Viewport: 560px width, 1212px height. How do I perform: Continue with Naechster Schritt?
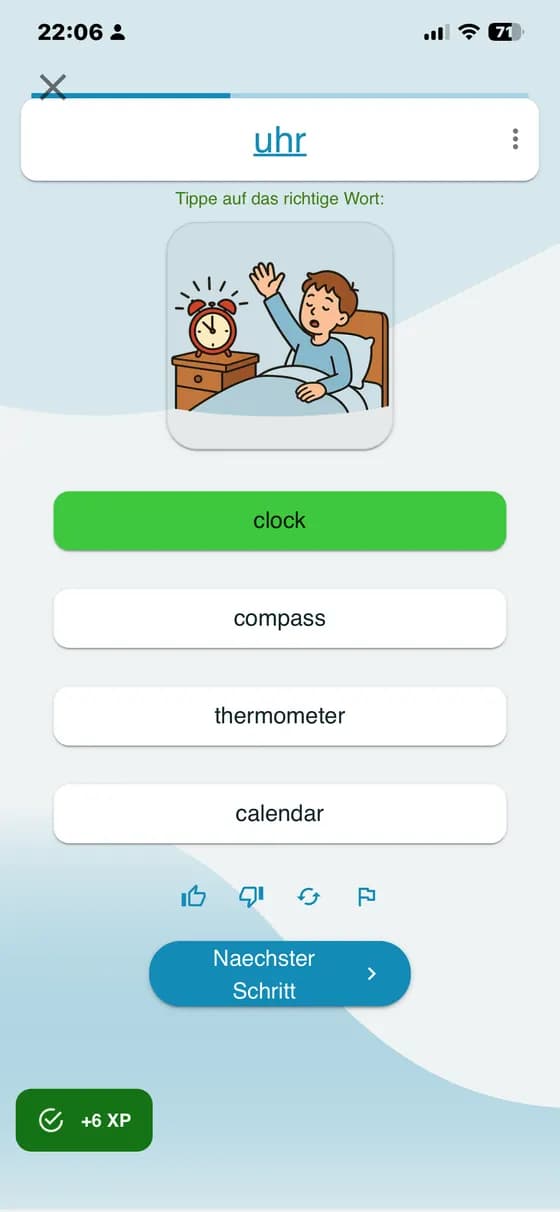pyautogui.click(x=280, y=974)
